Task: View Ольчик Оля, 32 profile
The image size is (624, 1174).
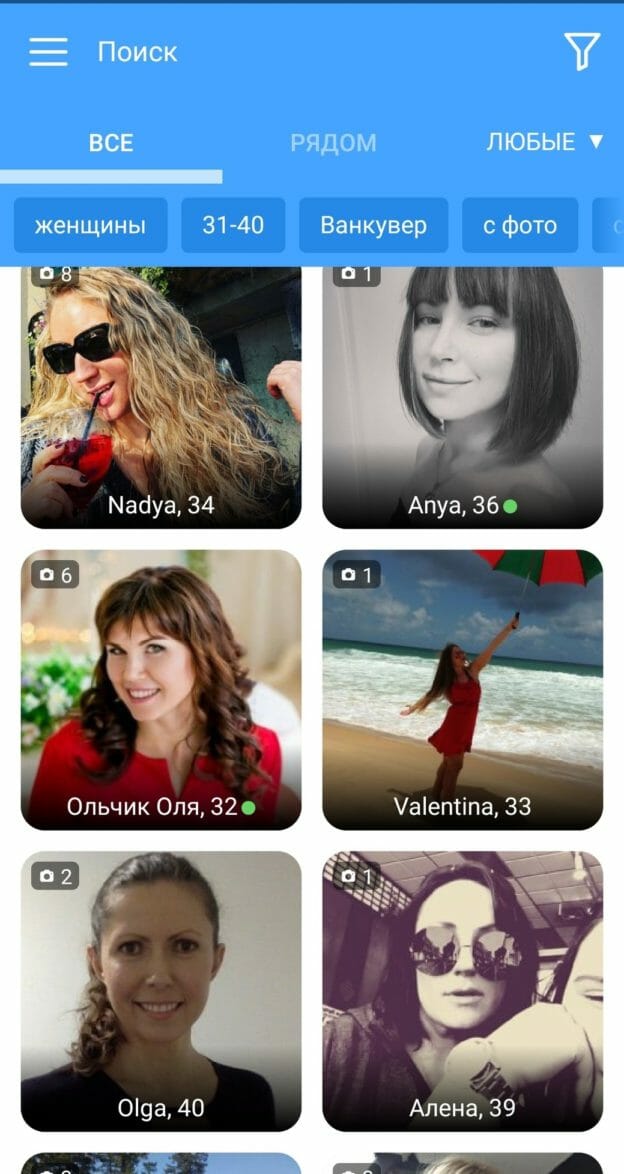Action: pos(161,690)
